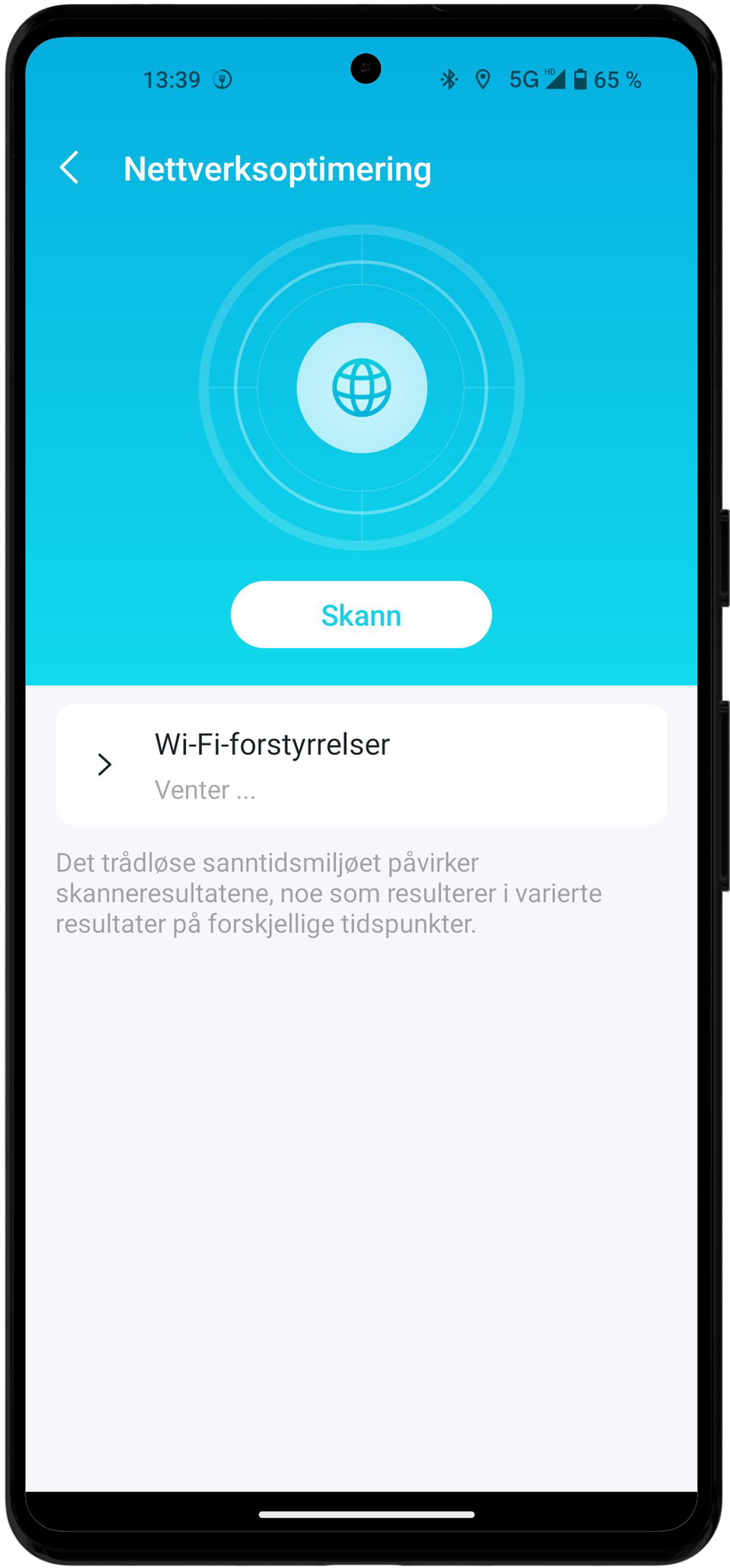Screen dimensions: 730x1568
Task: Go back from Nettverksoptimering
Action: (x=69, y=167)
